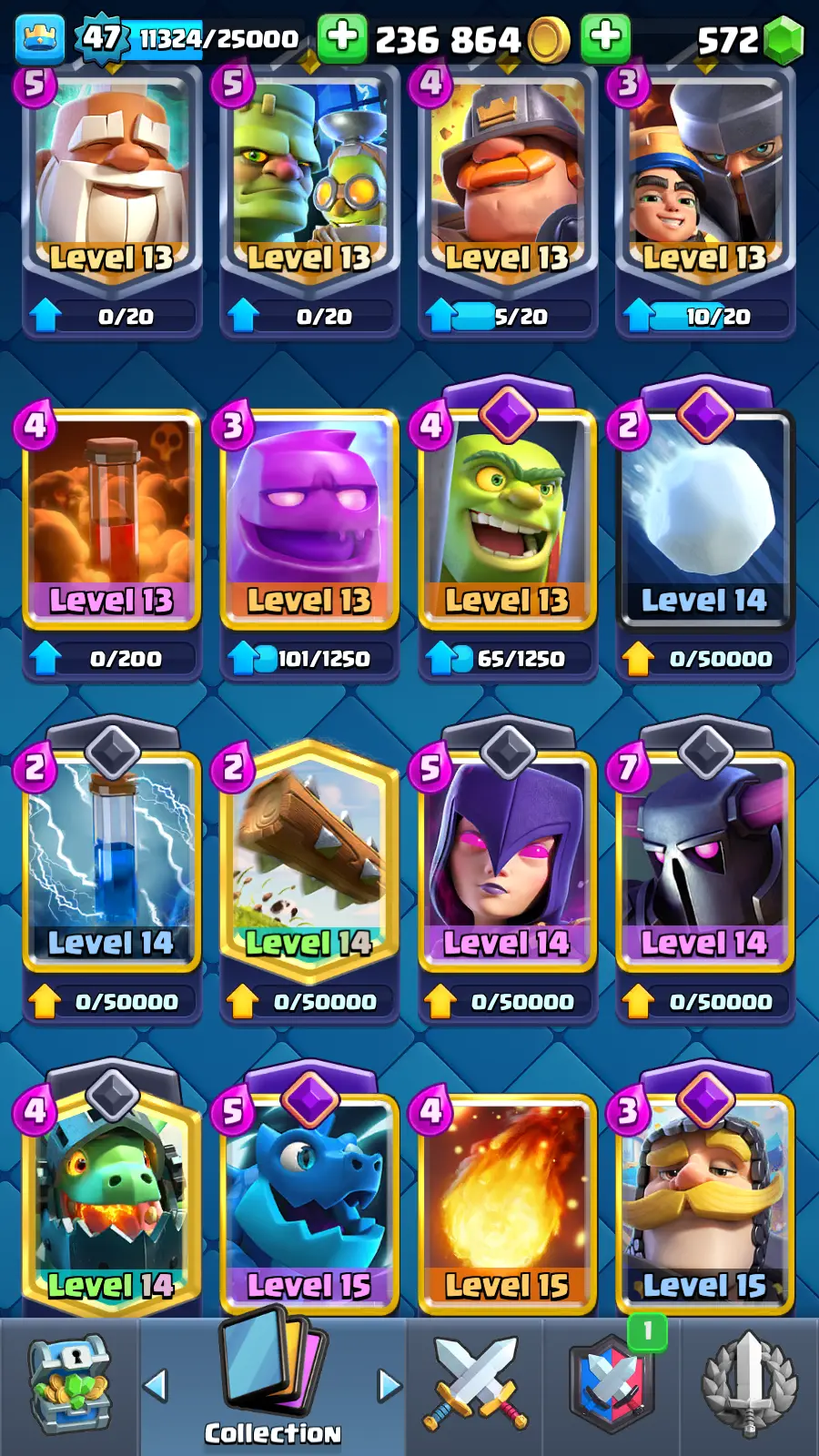Tap the right arrow beside Collection

coord(389,1385)
